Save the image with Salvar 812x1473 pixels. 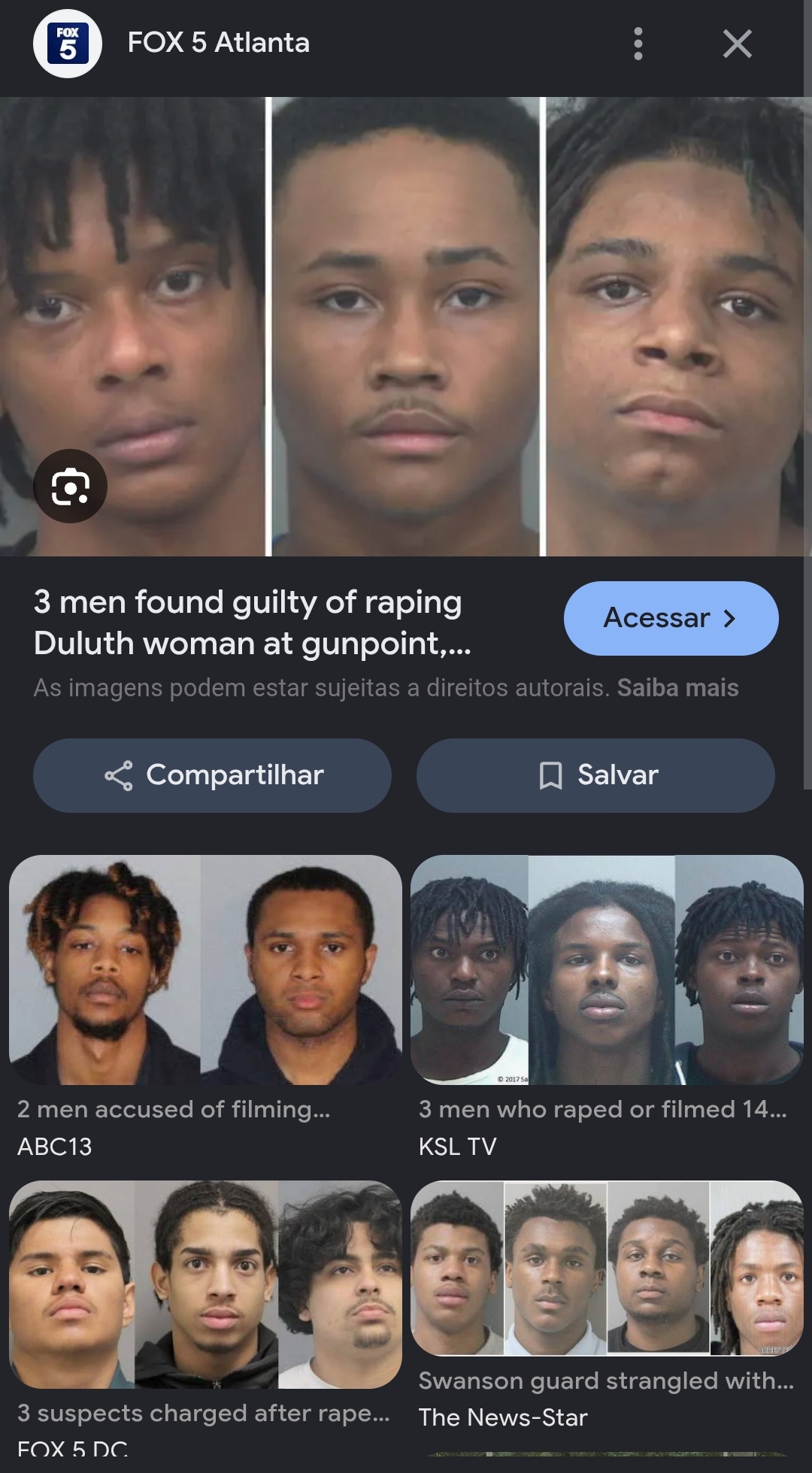click(x=595, y=775)
